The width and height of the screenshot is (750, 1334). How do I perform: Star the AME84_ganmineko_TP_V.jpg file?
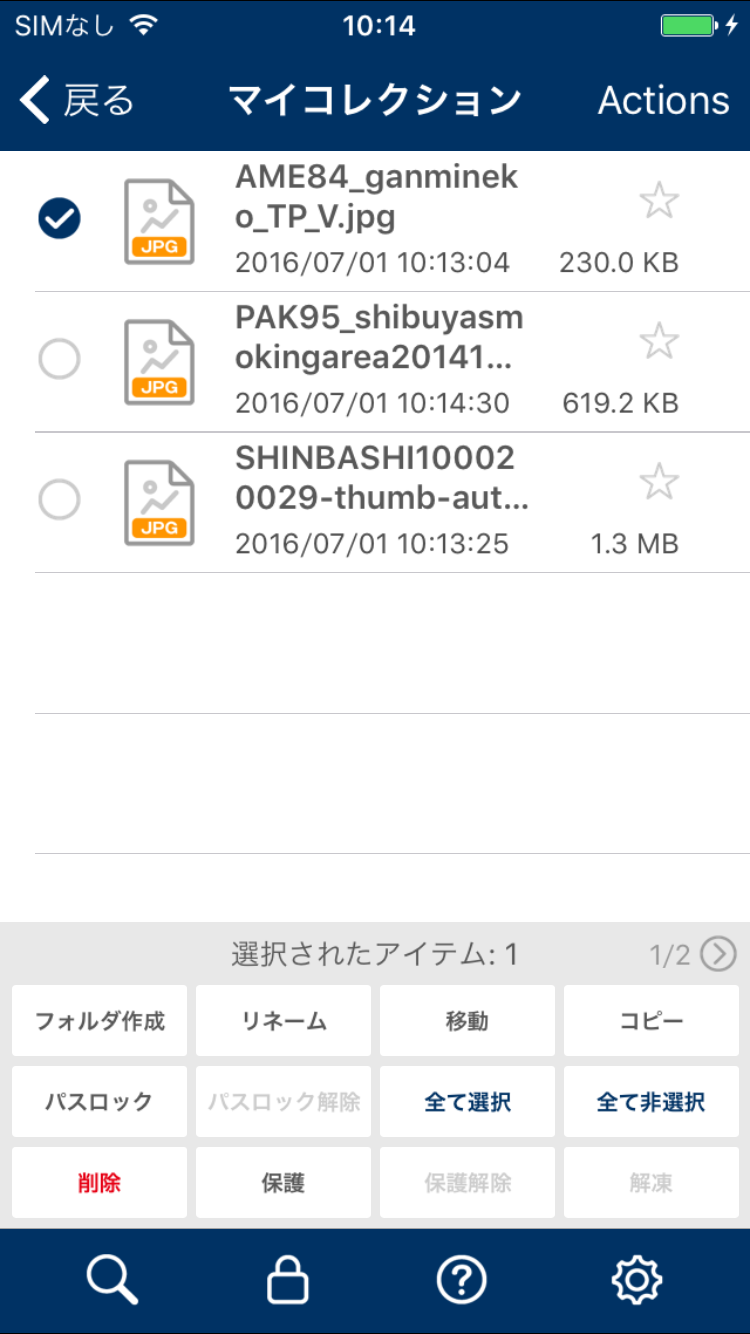pos(659,202)
